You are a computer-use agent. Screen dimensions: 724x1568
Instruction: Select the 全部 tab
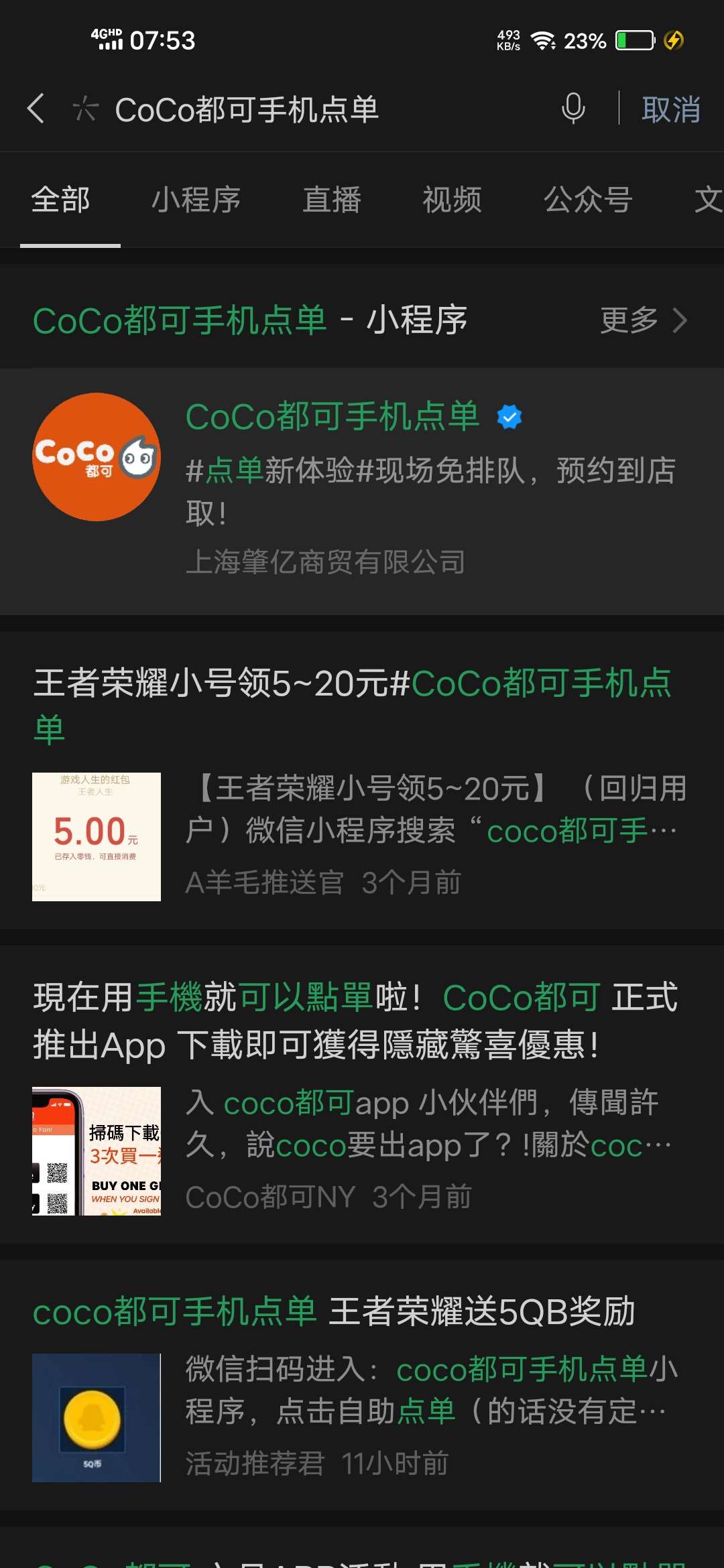(x=61, y=200)
